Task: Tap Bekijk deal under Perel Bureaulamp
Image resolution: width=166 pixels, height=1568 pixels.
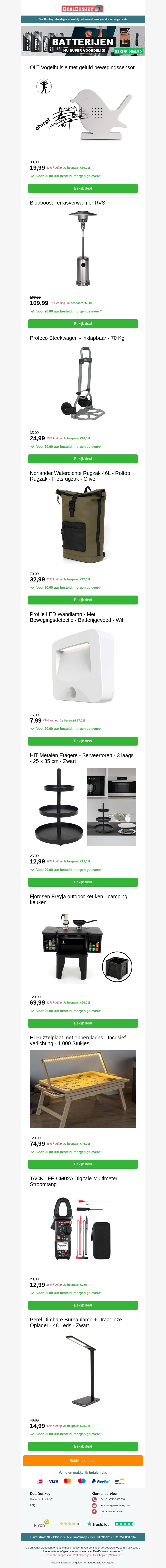Action: tap(83, 1446)
